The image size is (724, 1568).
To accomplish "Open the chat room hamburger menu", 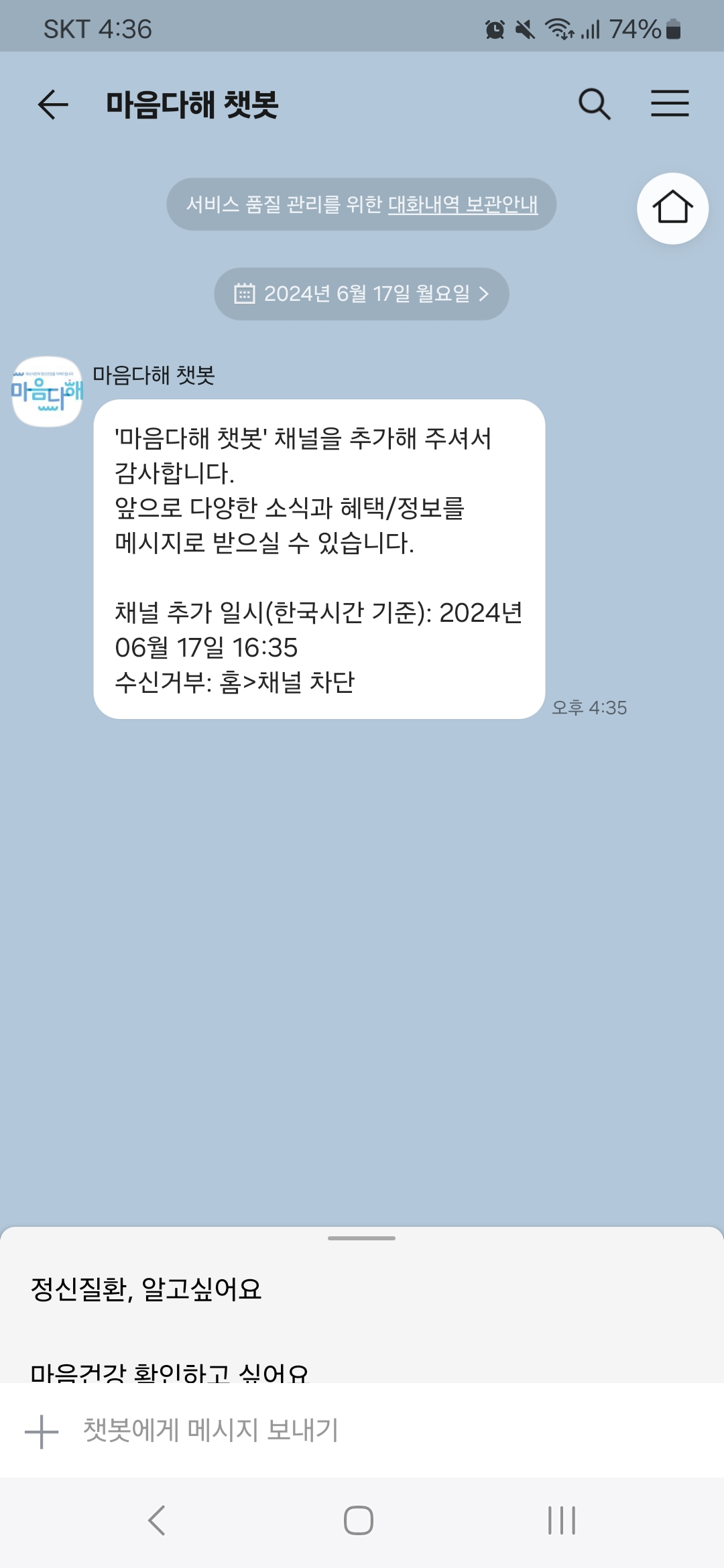I will pos(670,105).
